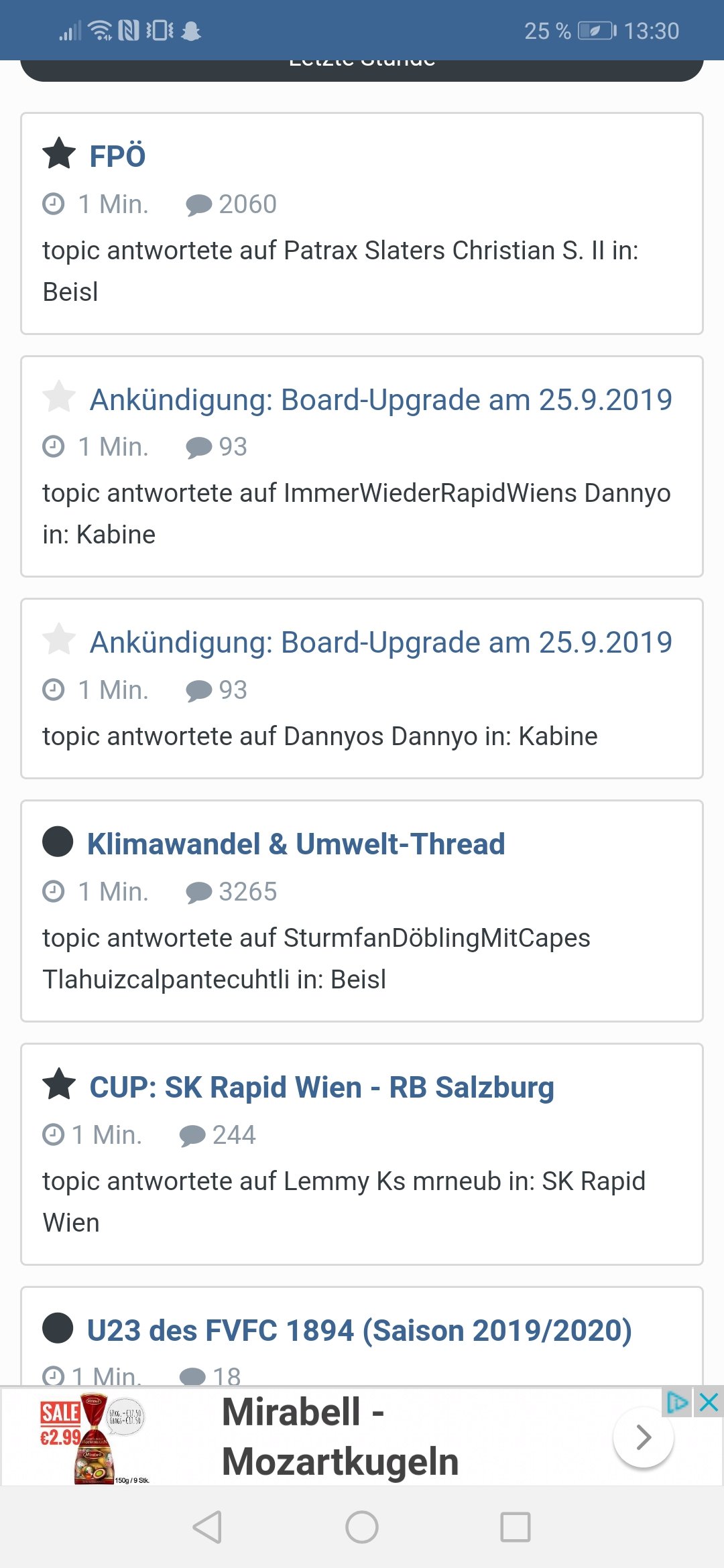Go to the home screen
Screen dimensions: 724x1568
tap(362, 1527)
